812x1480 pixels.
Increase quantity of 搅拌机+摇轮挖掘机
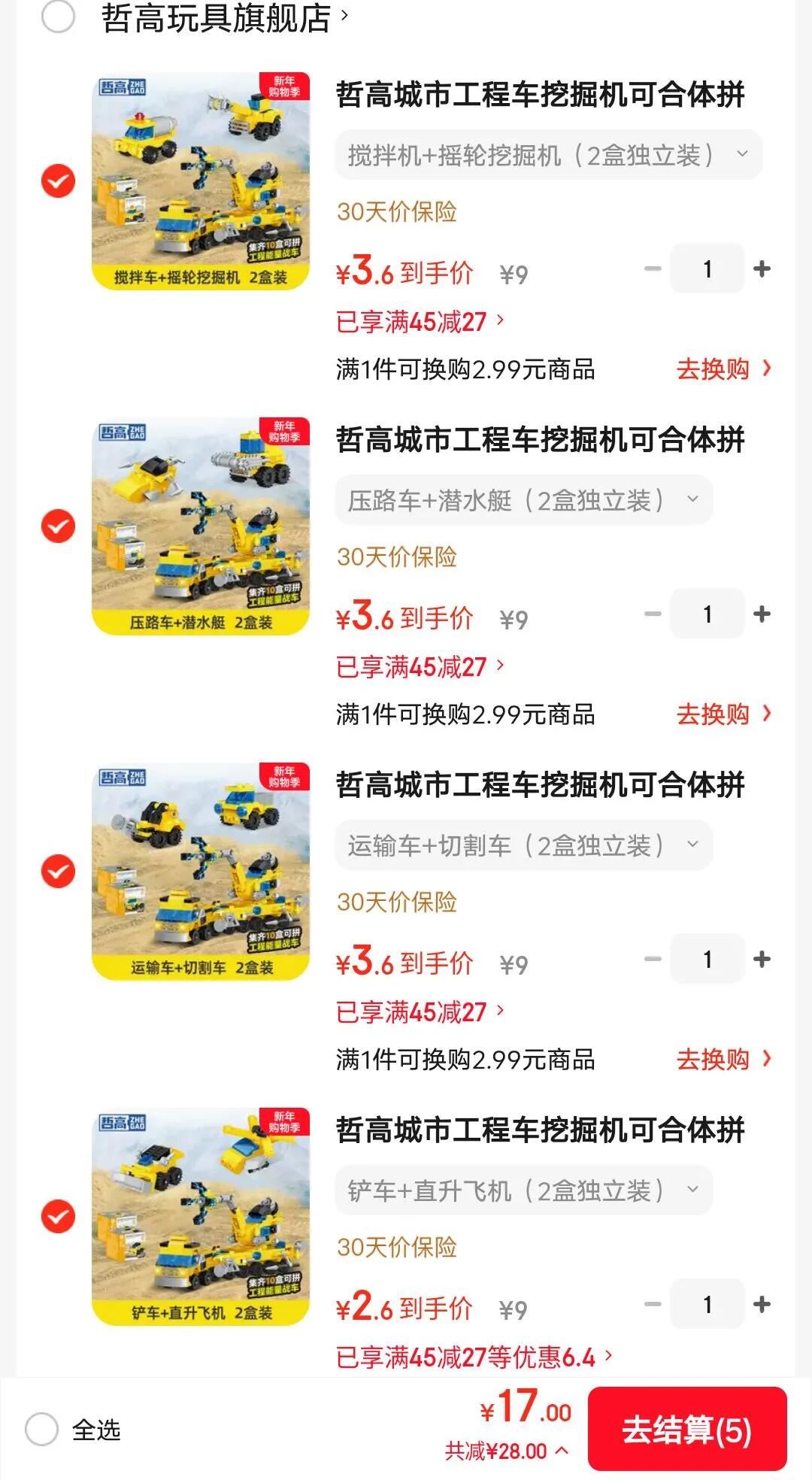[762, 269]
